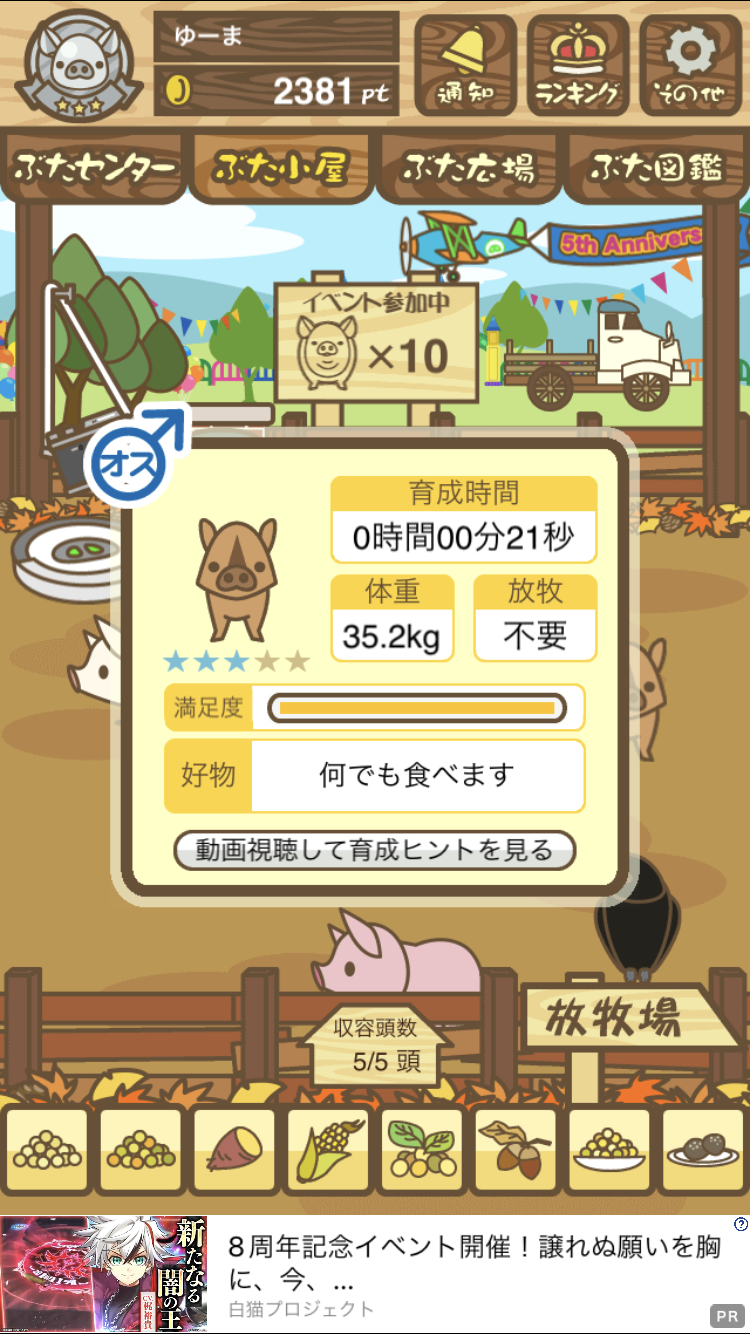Open the ad info icon

740,1223
